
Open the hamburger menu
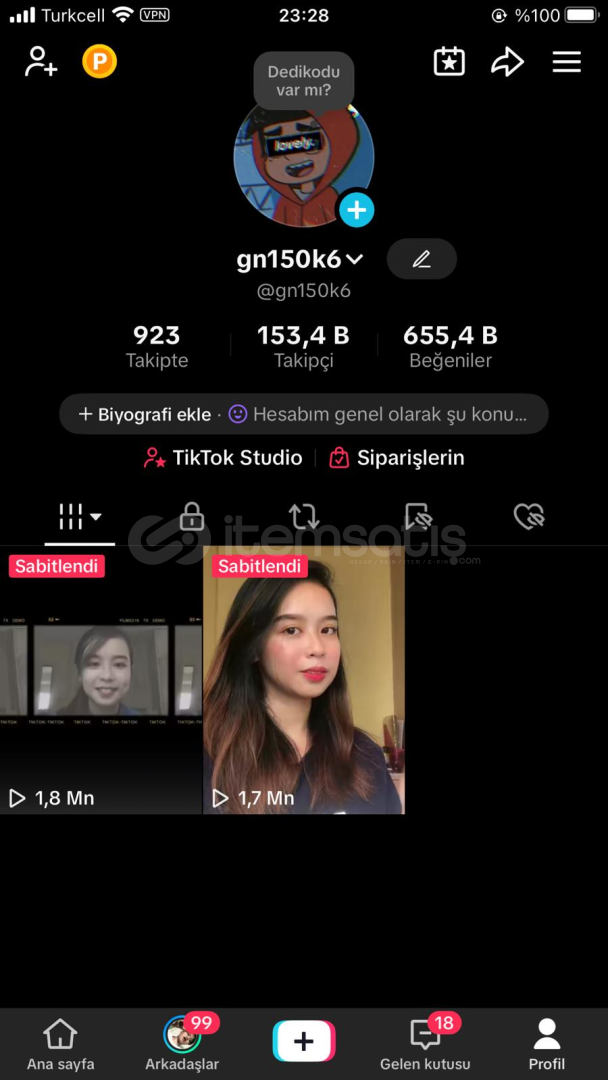[x=567, y=62]
